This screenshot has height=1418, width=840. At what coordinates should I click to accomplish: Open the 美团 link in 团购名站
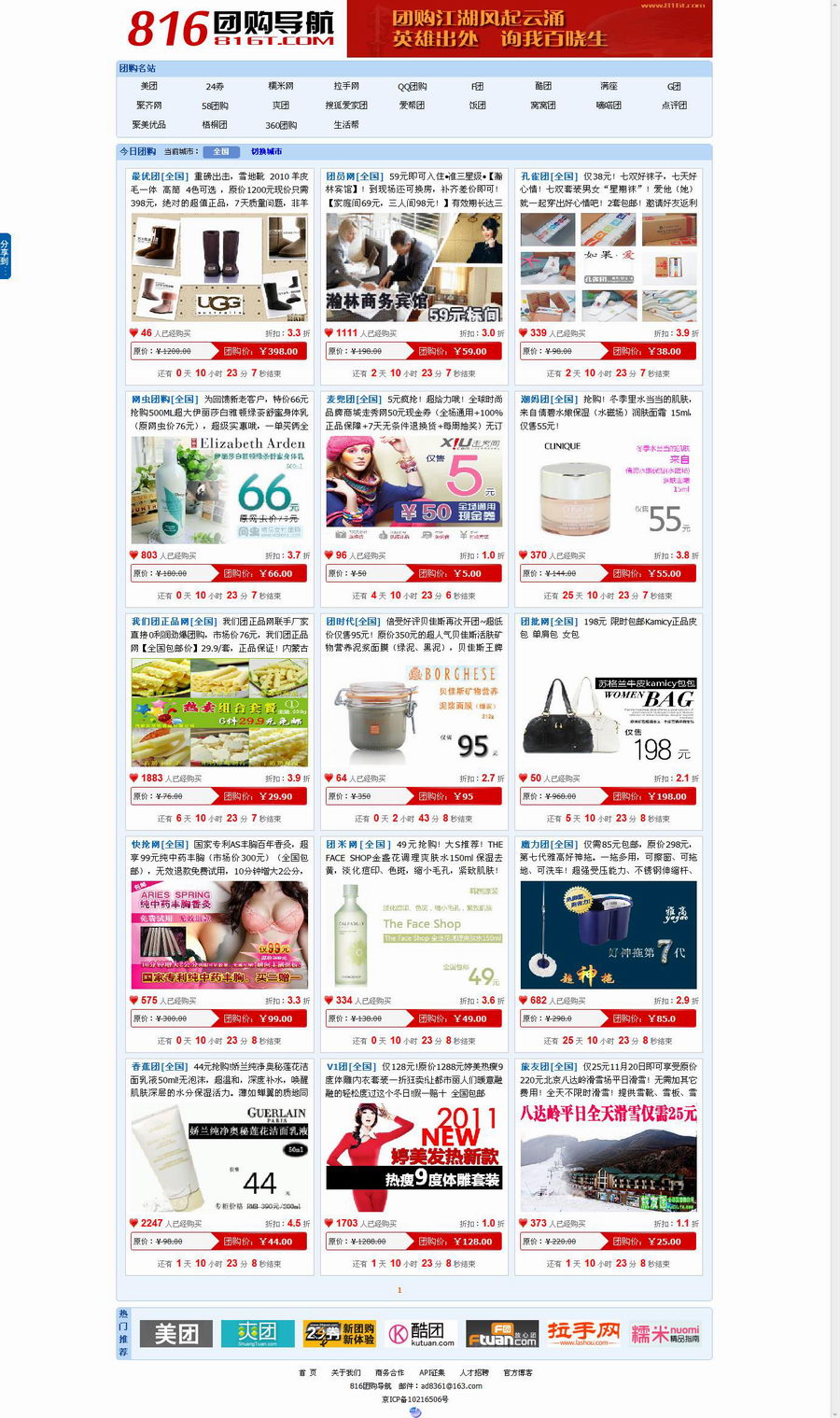point(148,86)
